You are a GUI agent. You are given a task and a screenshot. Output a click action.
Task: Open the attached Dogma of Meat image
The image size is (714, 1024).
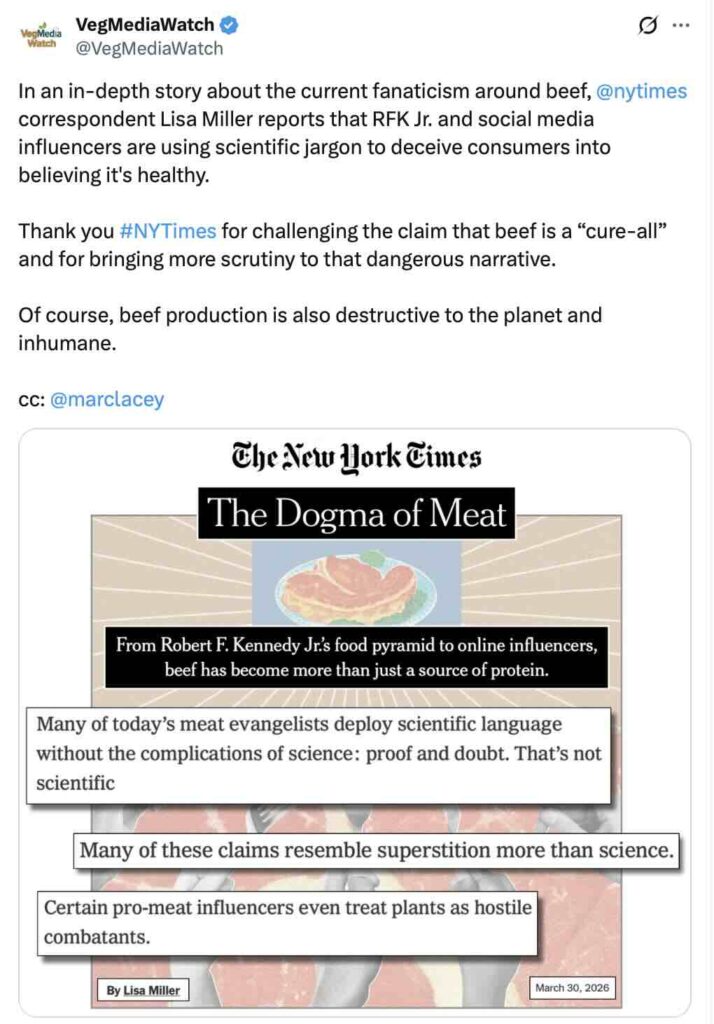click(x=355, y=720)
